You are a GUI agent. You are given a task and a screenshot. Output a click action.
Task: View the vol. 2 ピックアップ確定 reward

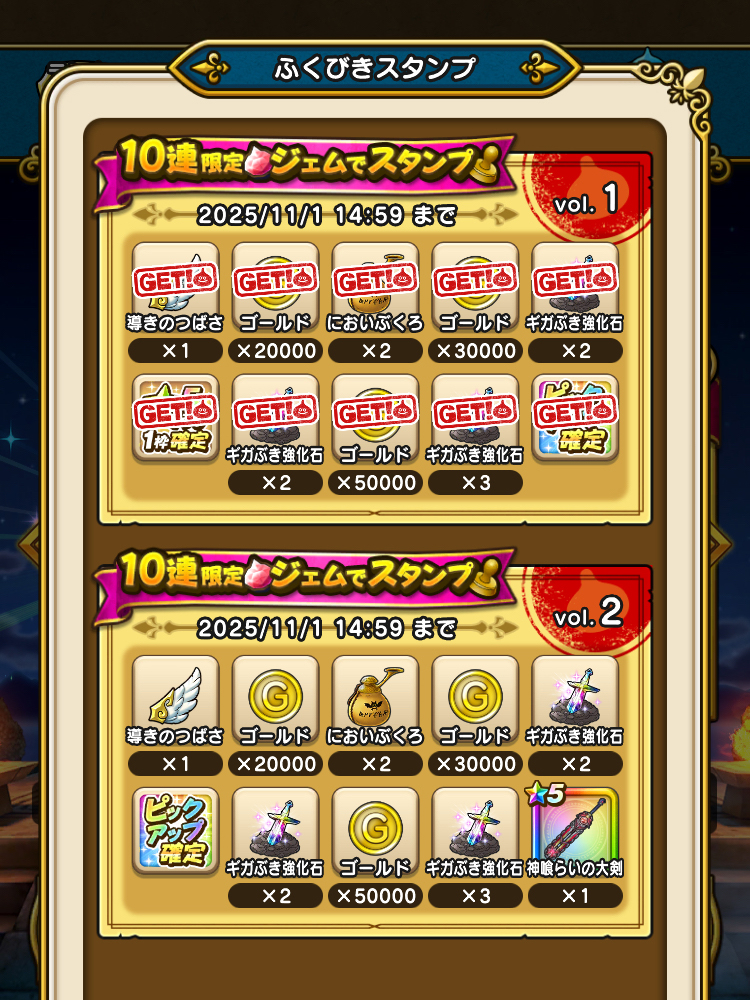click(175, 829)
